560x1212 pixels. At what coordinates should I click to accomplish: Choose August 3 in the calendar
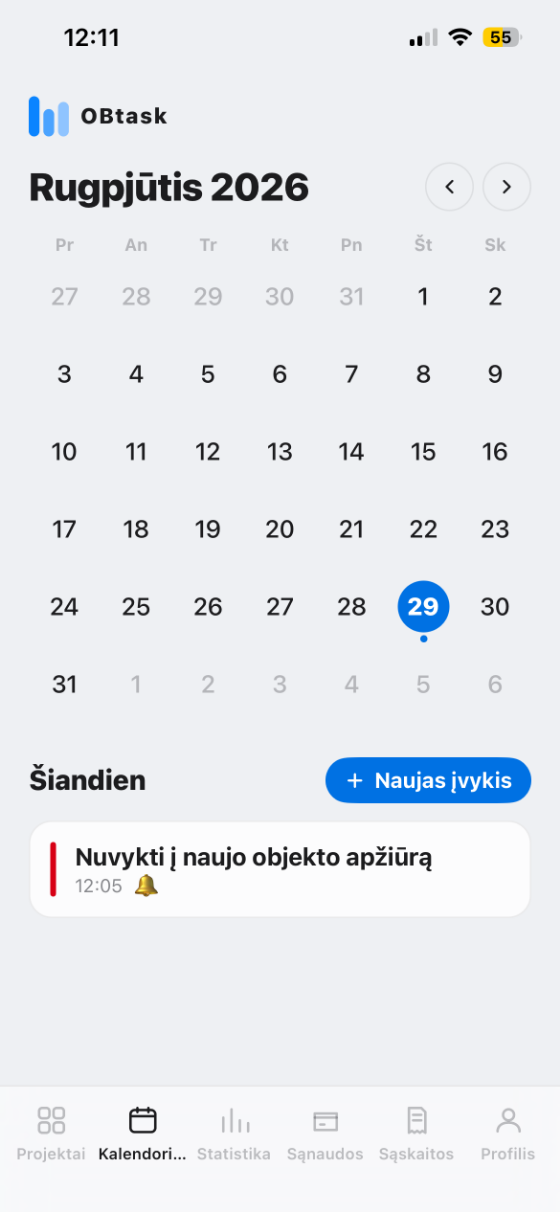click(x=64, y=374)
